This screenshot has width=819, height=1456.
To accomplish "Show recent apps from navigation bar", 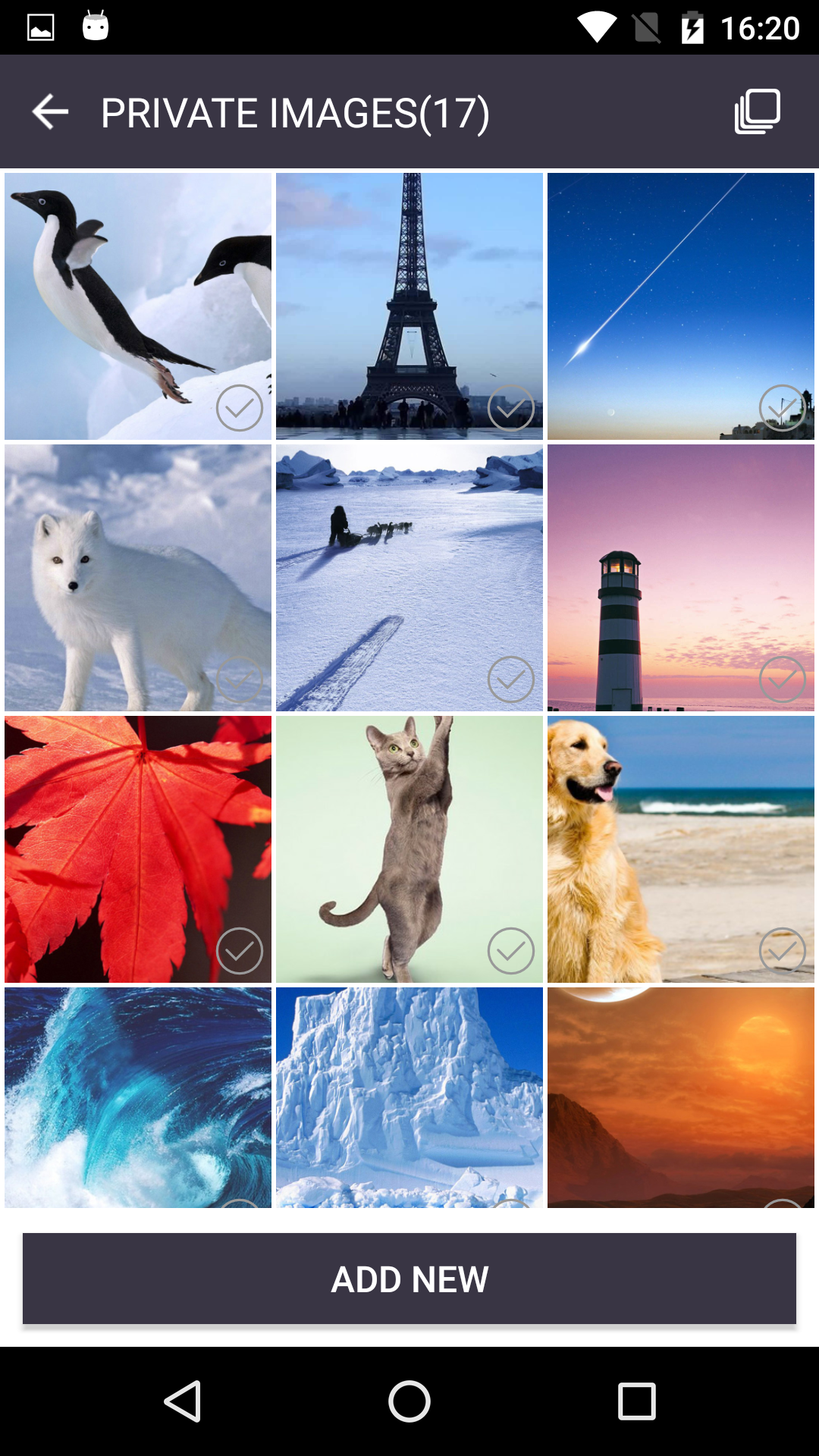I will (x=637, y=1401).
